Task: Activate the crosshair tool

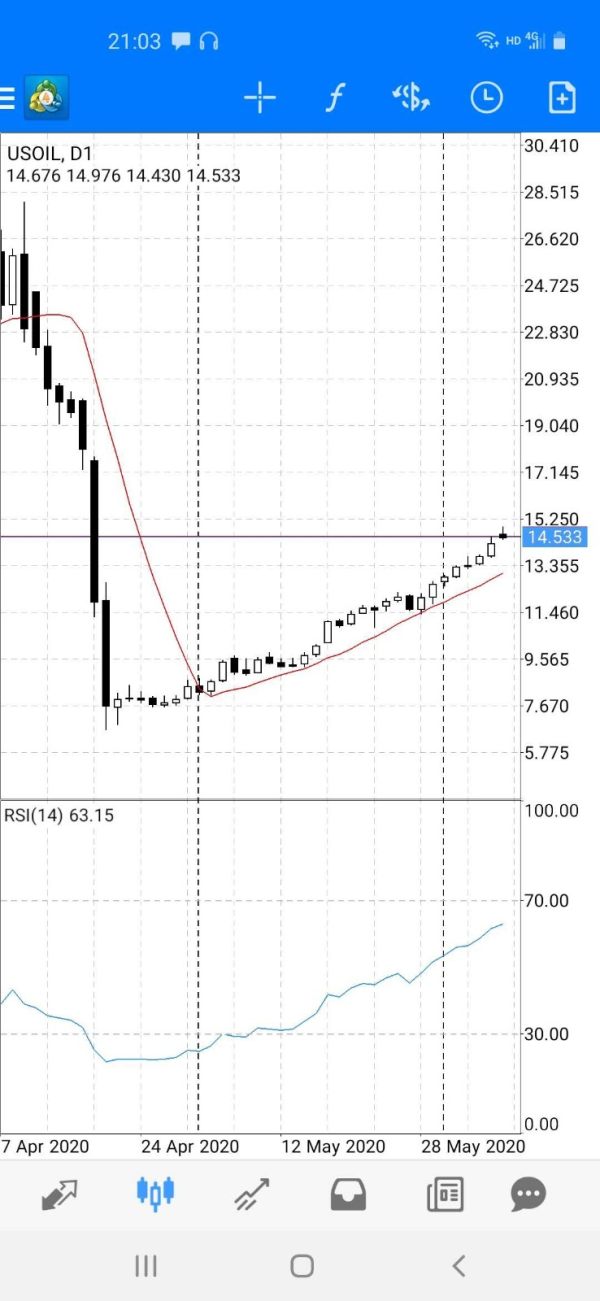Action: click(x=260, y=98)
